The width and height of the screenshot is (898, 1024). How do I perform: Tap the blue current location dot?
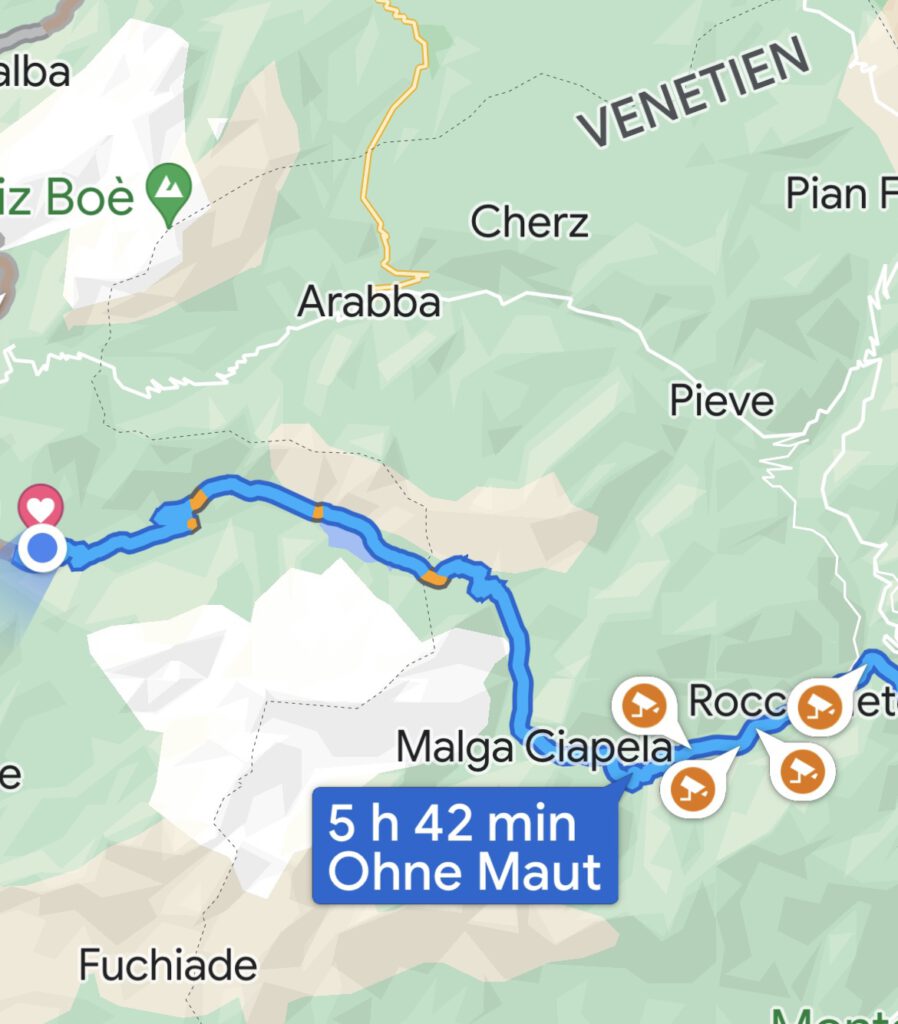(x=42, y=548)
